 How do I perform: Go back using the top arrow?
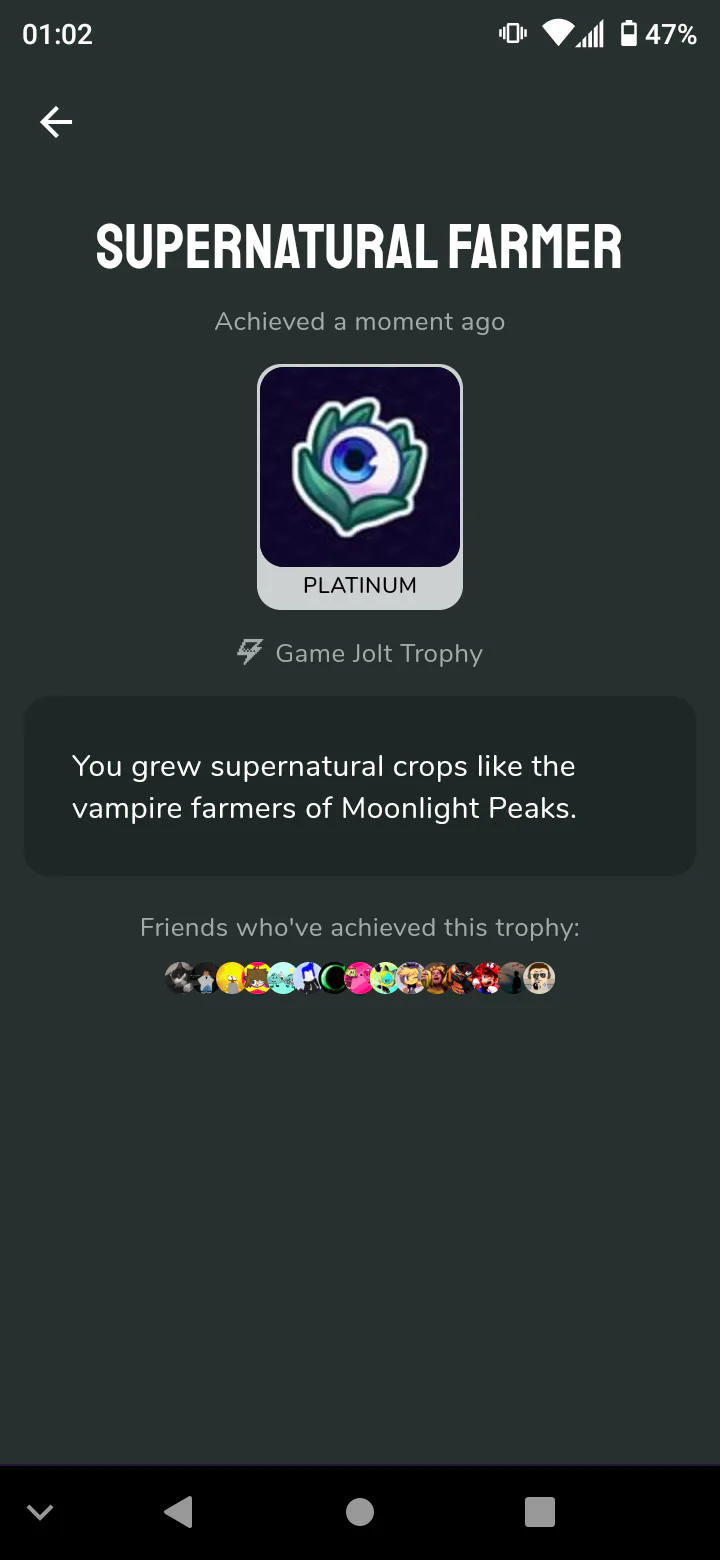click(x=56, y=122)
